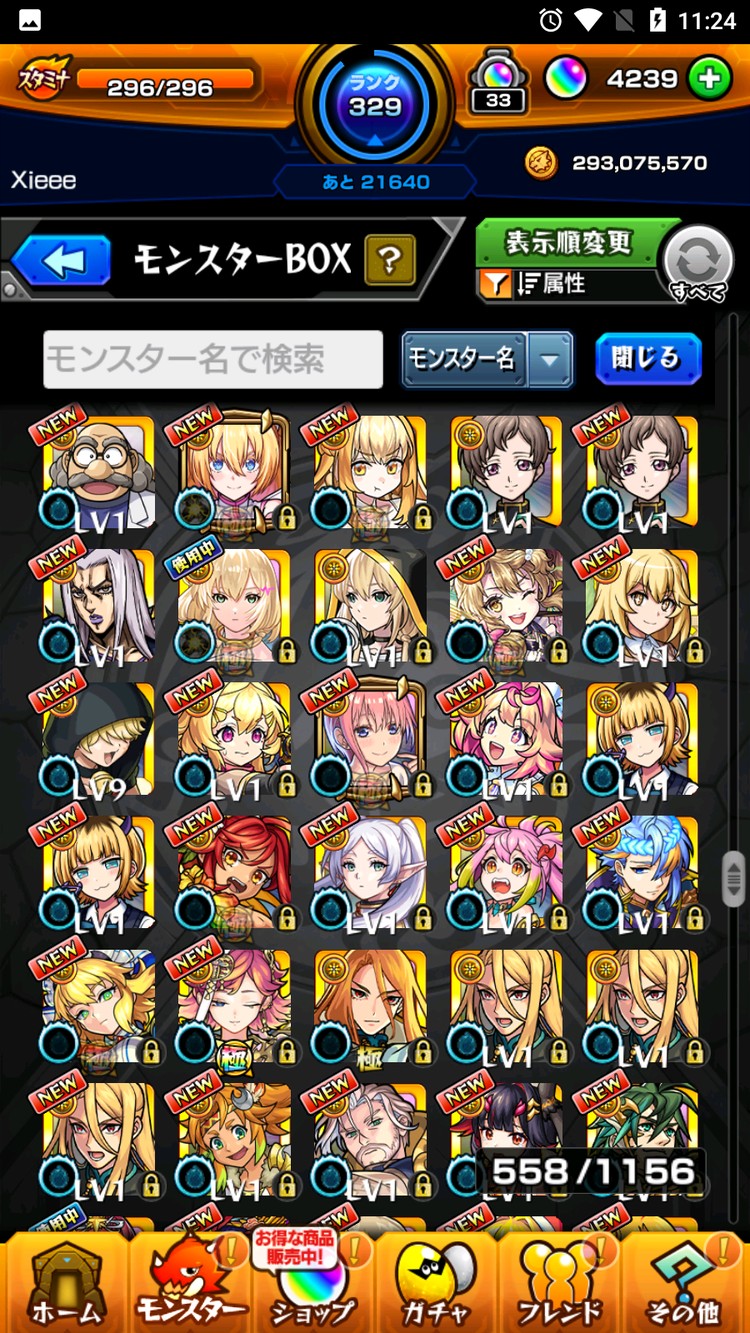Focus the モンスター名で検索 search field
The image size is (750, 1333).
213,359
